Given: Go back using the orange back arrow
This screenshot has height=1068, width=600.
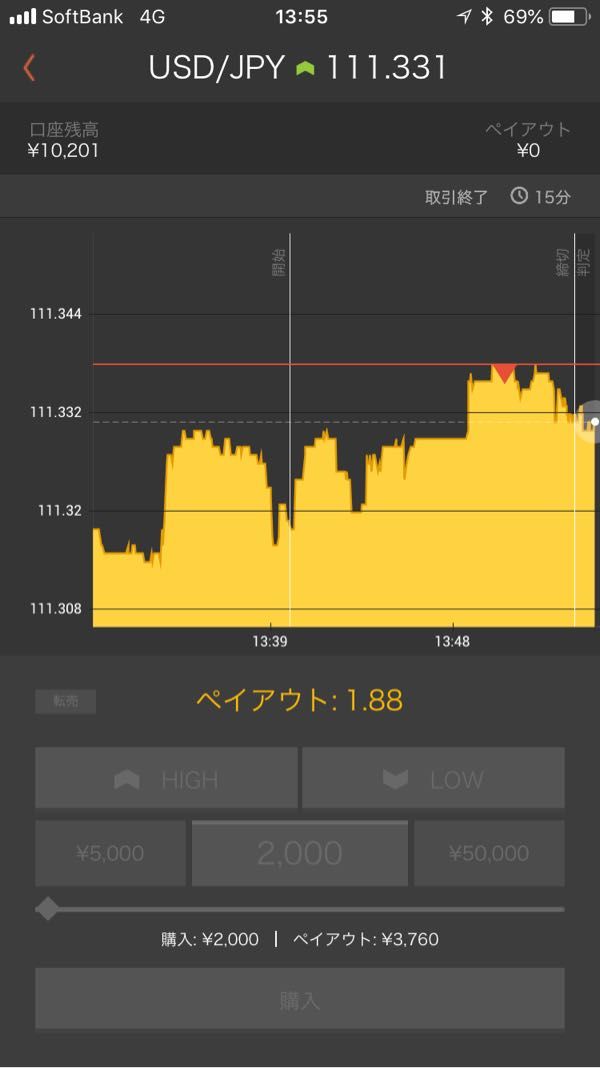Looking at the screenshot, I should (29, 68).
